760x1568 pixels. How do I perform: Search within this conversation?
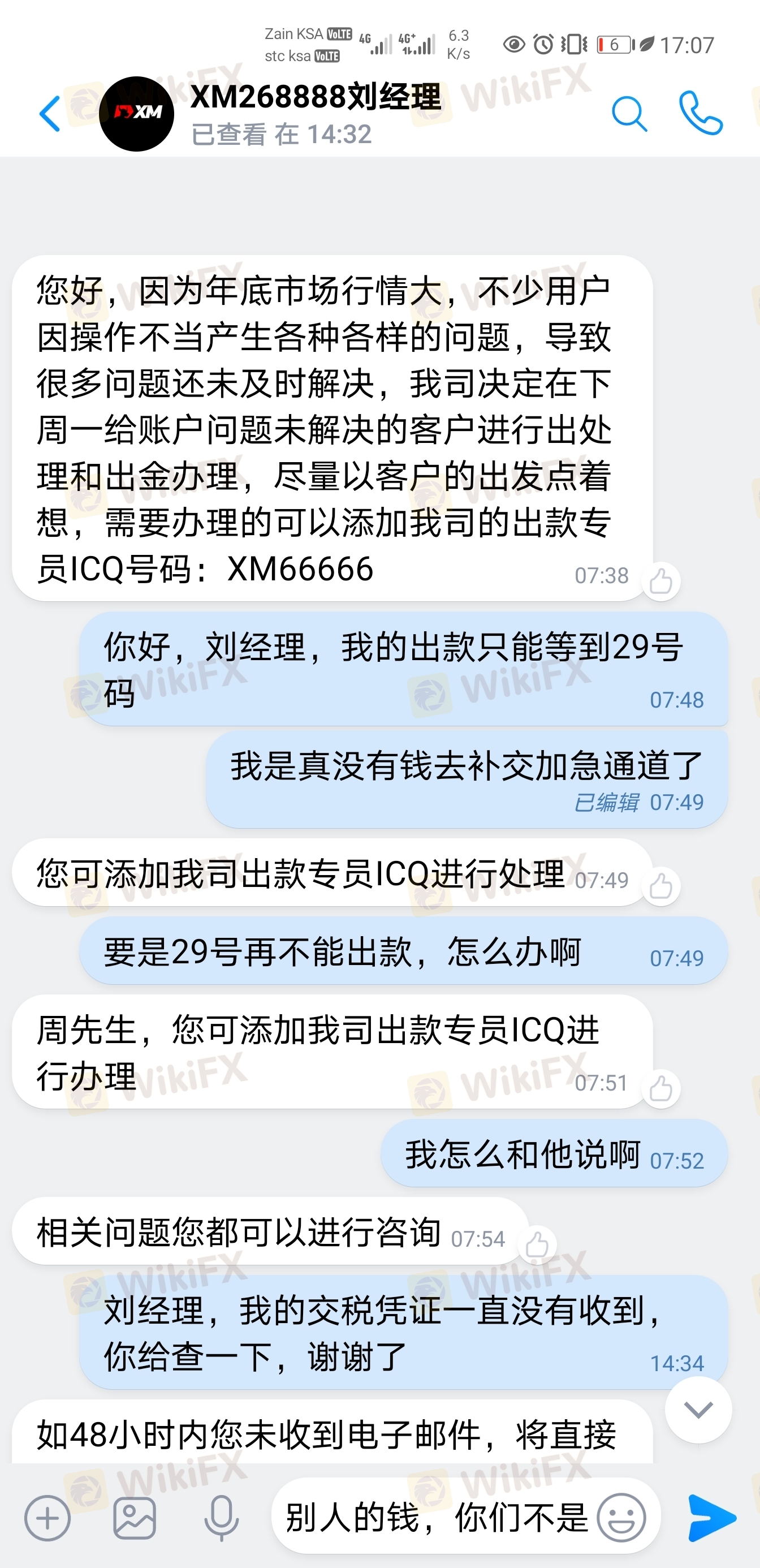click(x=629, y=114)
